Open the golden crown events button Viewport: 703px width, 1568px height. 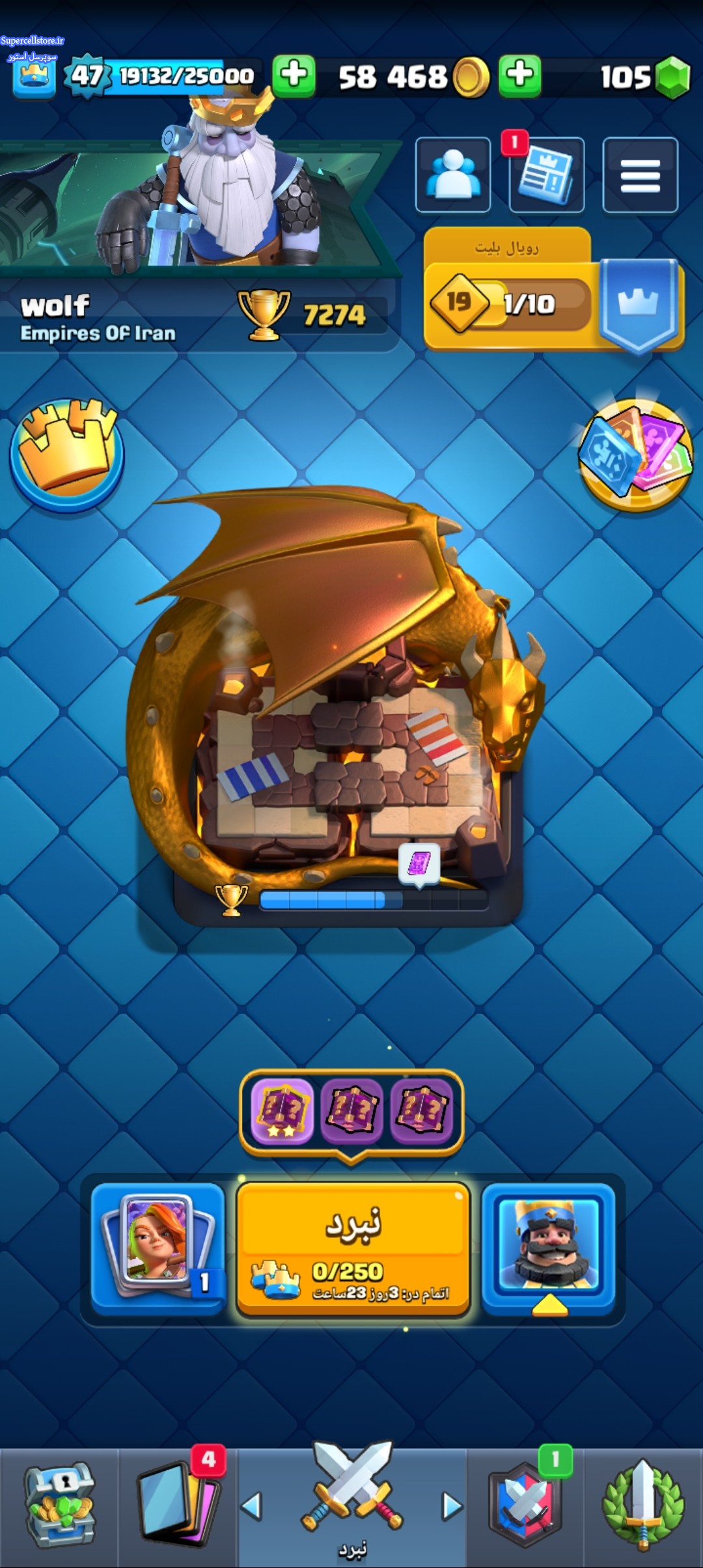[67, 455]
